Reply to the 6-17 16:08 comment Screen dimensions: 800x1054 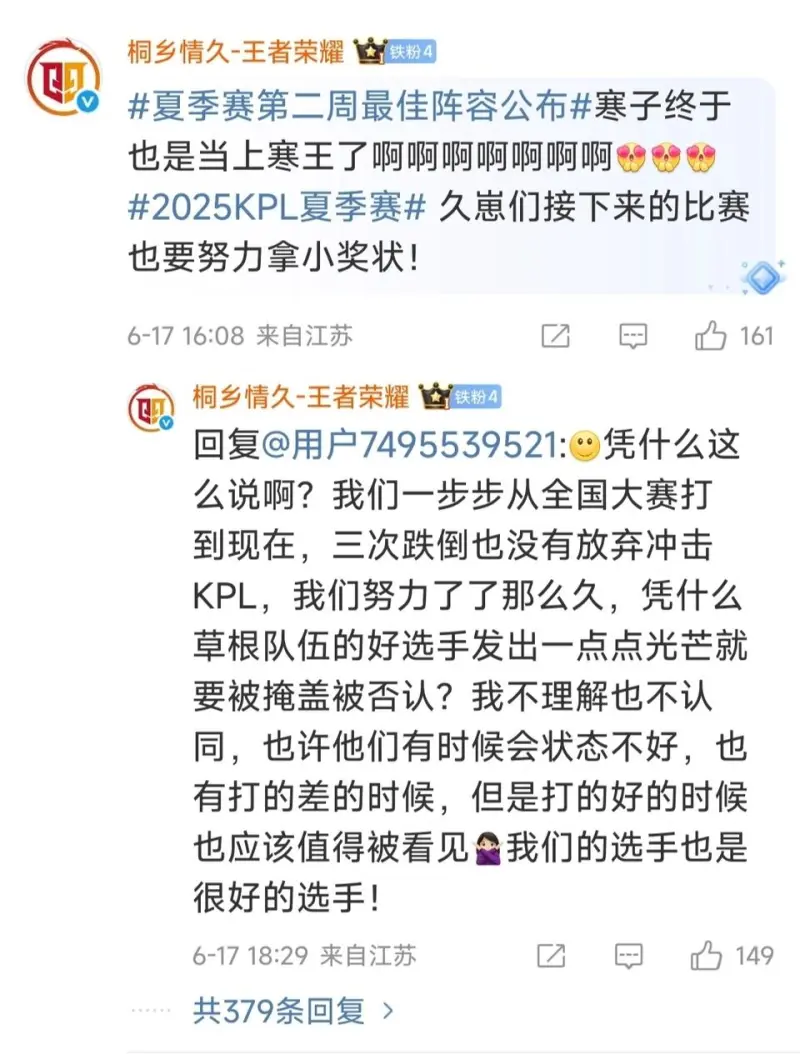633,337
